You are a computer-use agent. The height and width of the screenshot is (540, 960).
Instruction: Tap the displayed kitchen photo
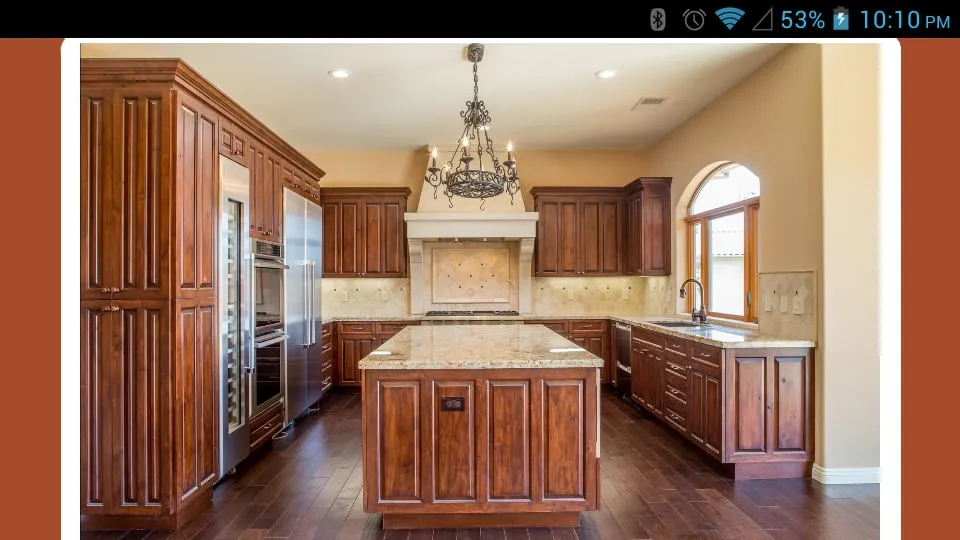coord(480,290)
